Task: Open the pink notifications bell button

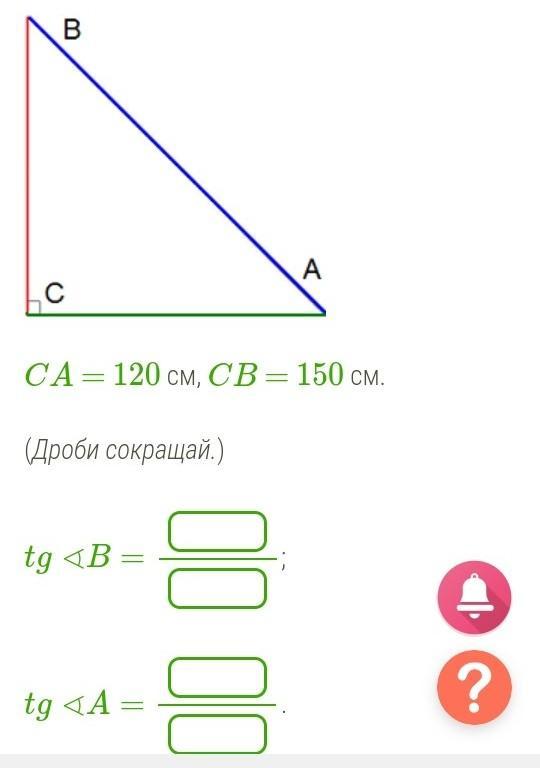Action: point(474,598)
